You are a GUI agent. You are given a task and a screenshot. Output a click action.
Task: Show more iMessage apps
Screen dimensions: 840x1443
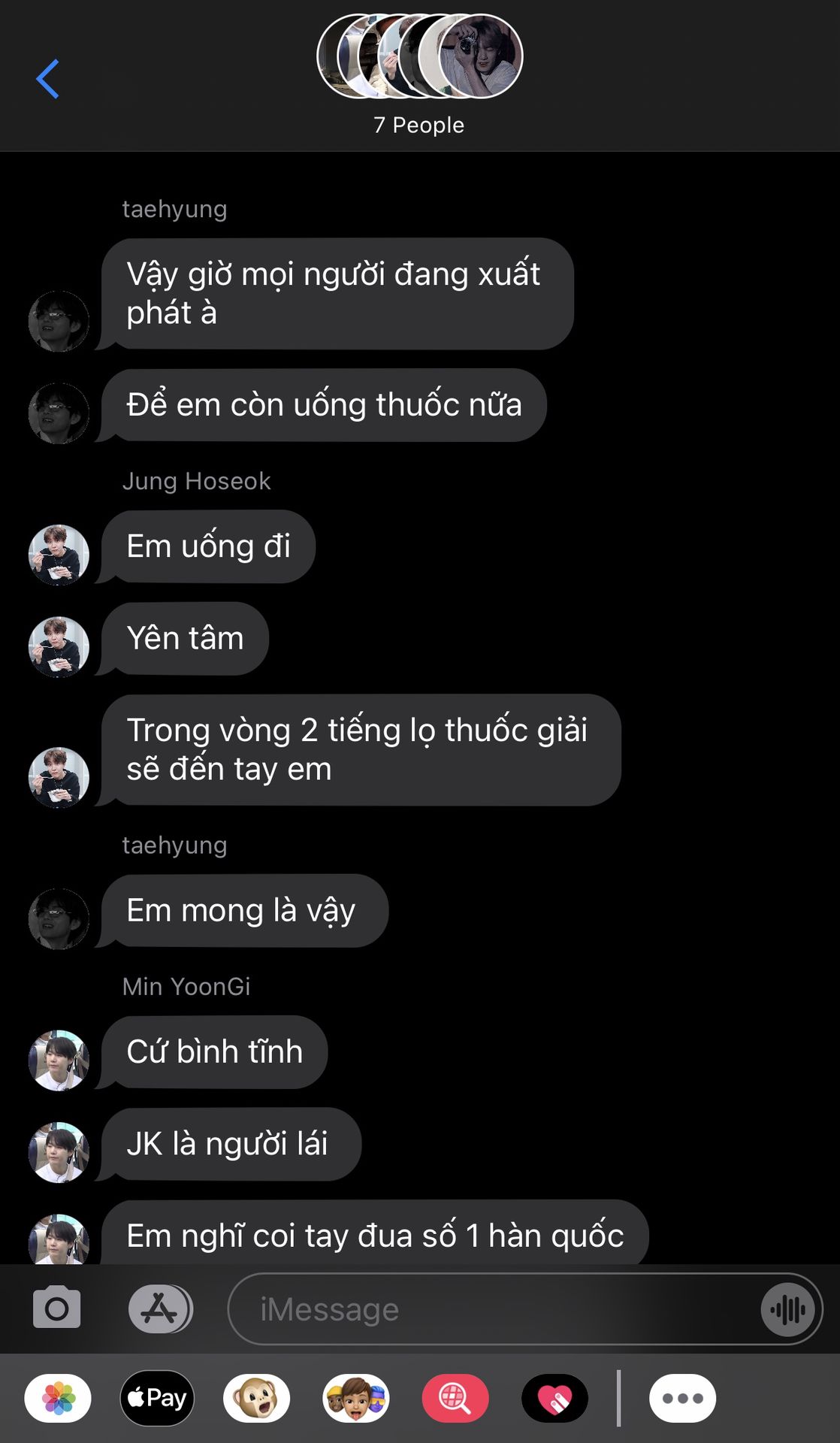tap(682, 1398)
